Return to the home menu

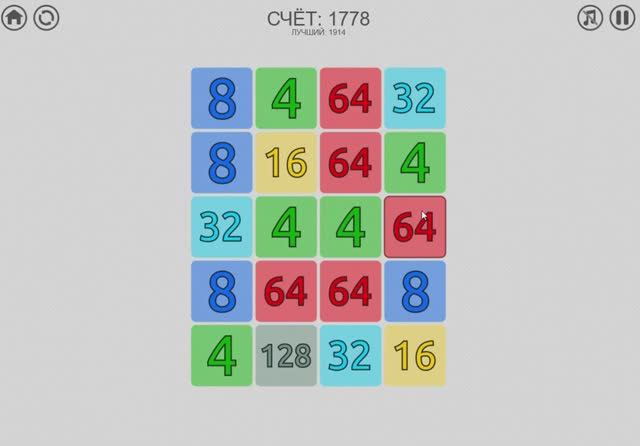pyautogui.click(x=14, y=18)
